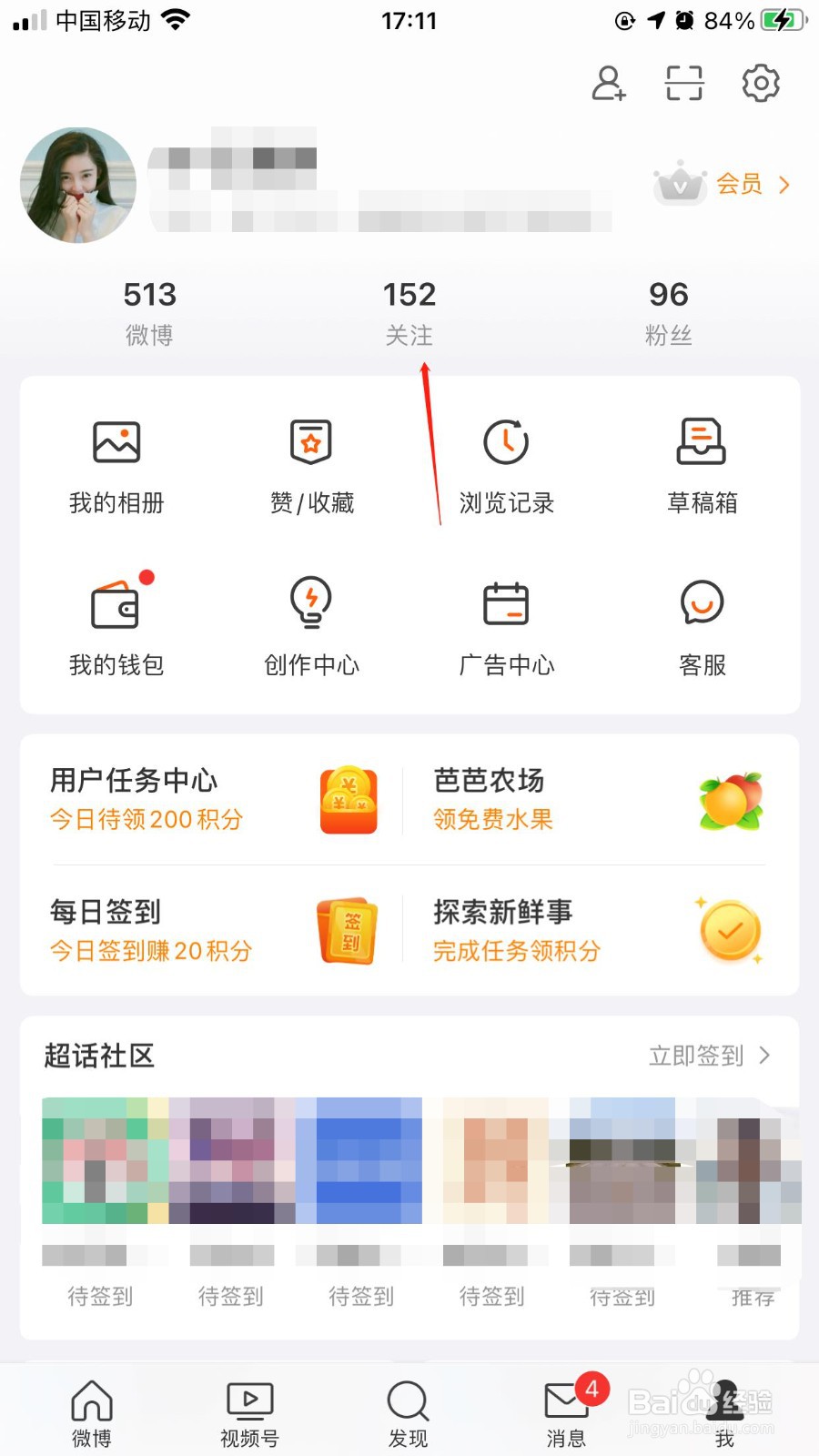The image size is (819, 1456).
Task: Open the 草稿箱 drafts box
Action: click(x=701, y=464)
